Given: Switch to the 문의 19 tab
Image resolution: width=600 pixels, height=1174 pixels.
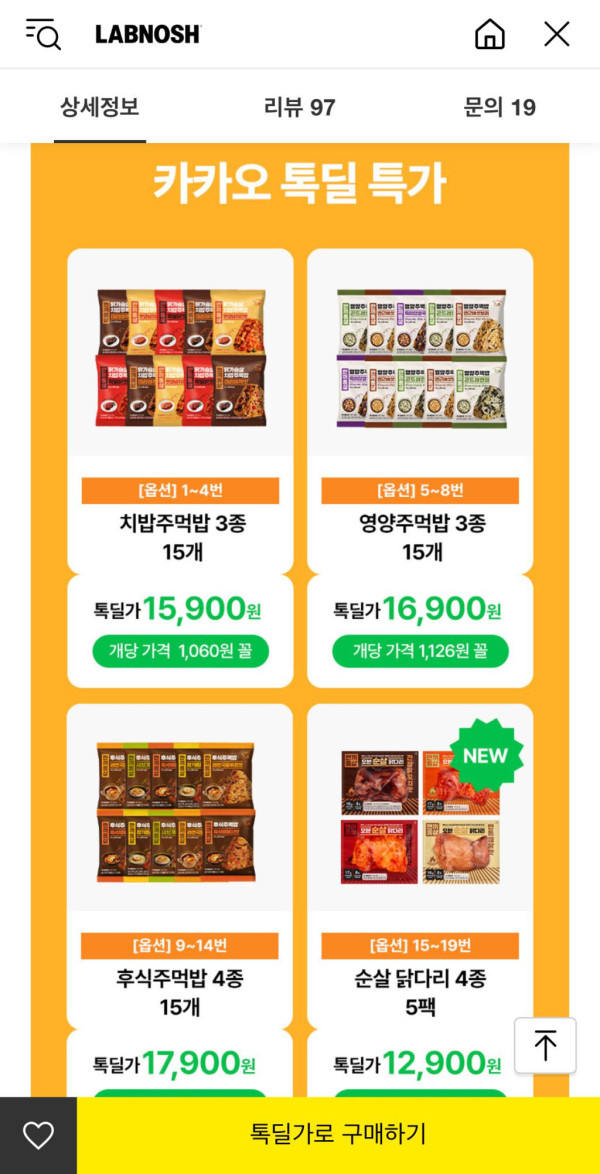Looking at the screenshot, I should click(499, 107).
